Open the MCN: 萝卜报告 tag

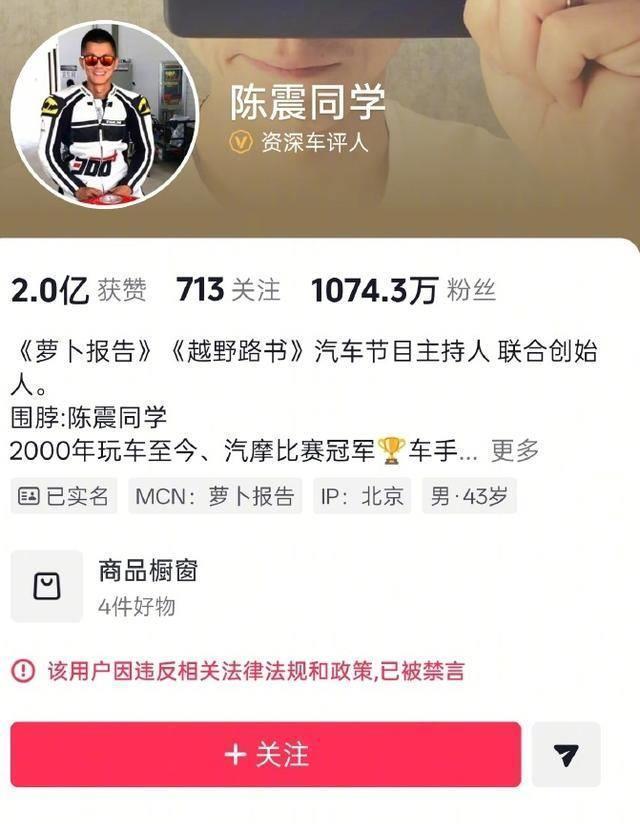(x=215, y=496)
